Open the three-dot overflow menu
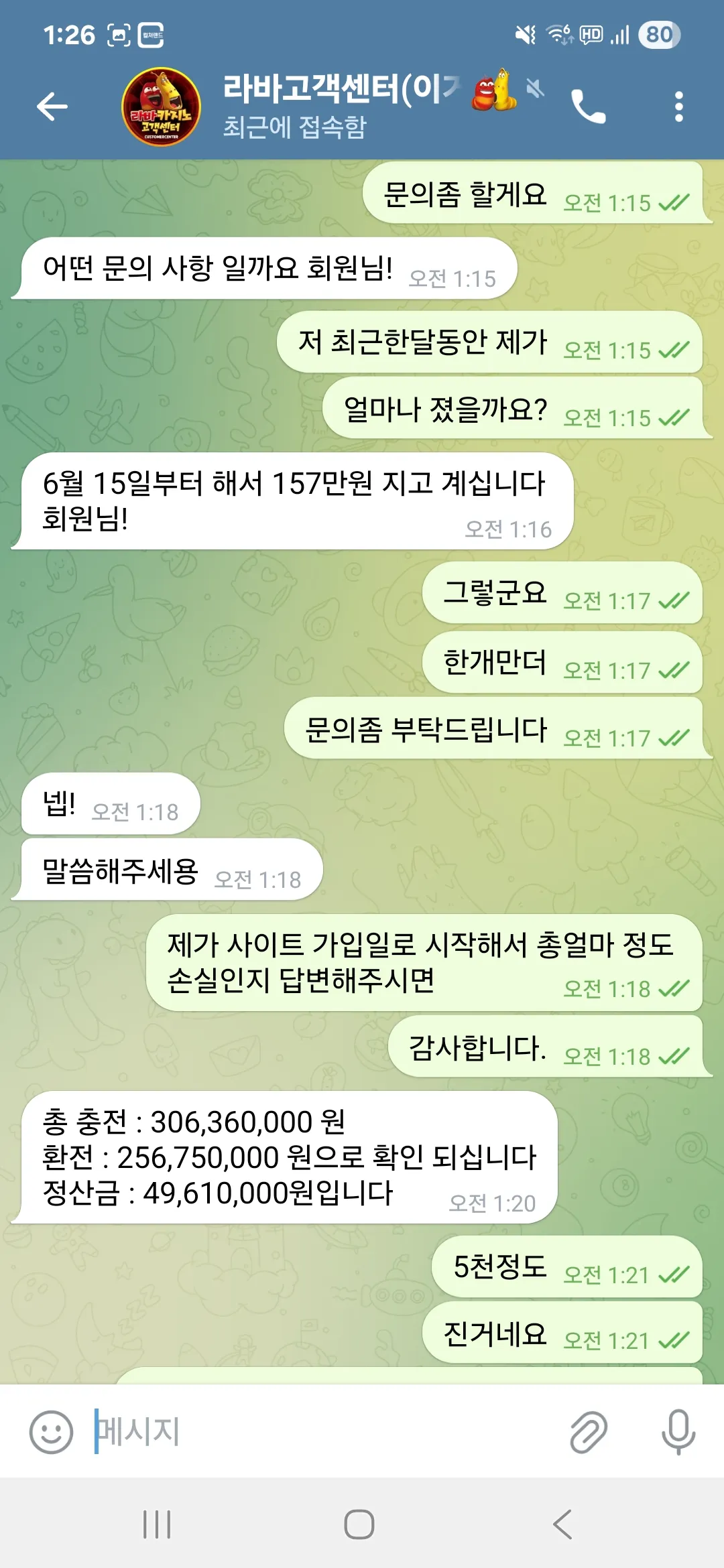Image resolution: width=724 pixels, height=1568 pixels. pos(679,107)
